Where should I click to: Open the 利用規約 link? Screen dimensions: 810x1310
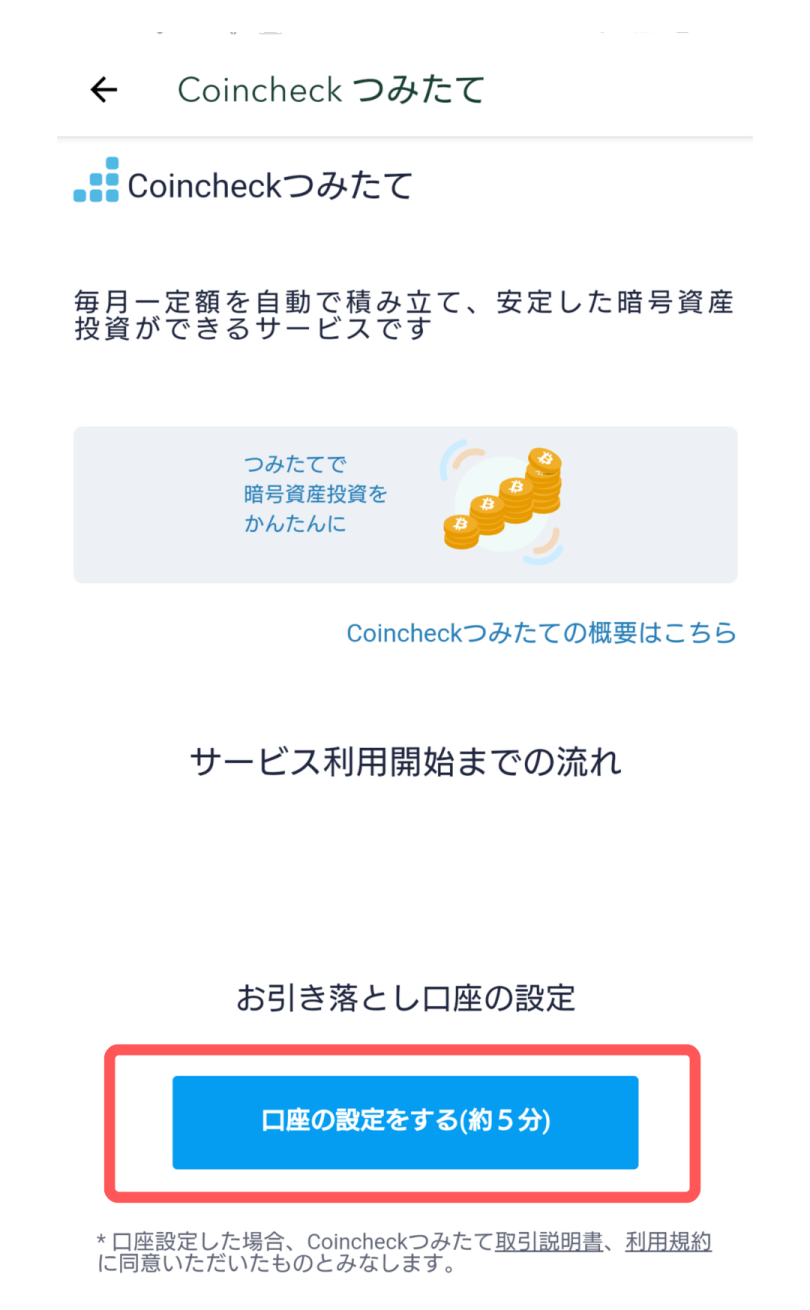point(668,1242)
